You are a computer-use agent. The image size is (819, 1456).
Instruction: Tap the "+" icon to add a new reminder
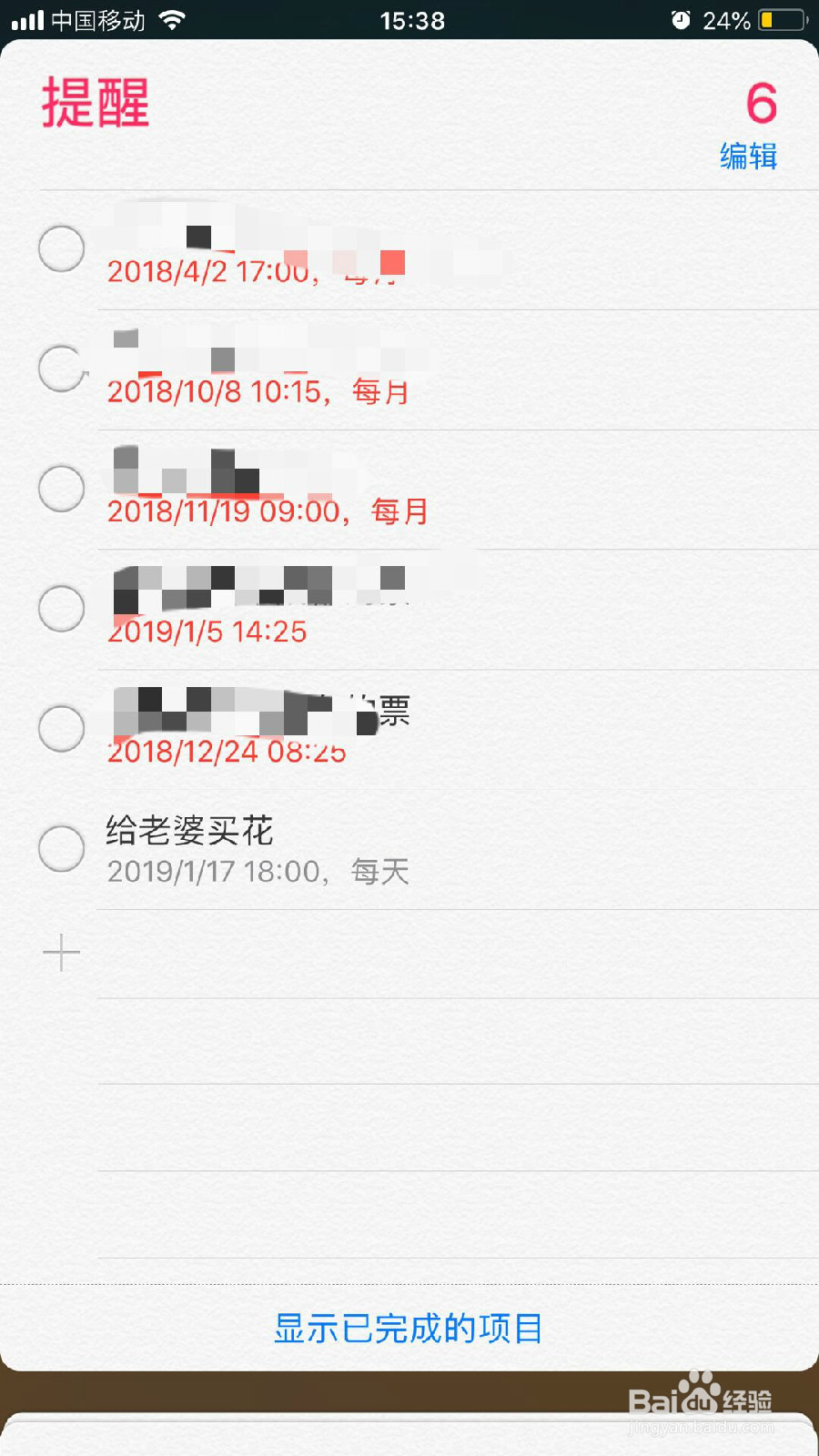60,953
